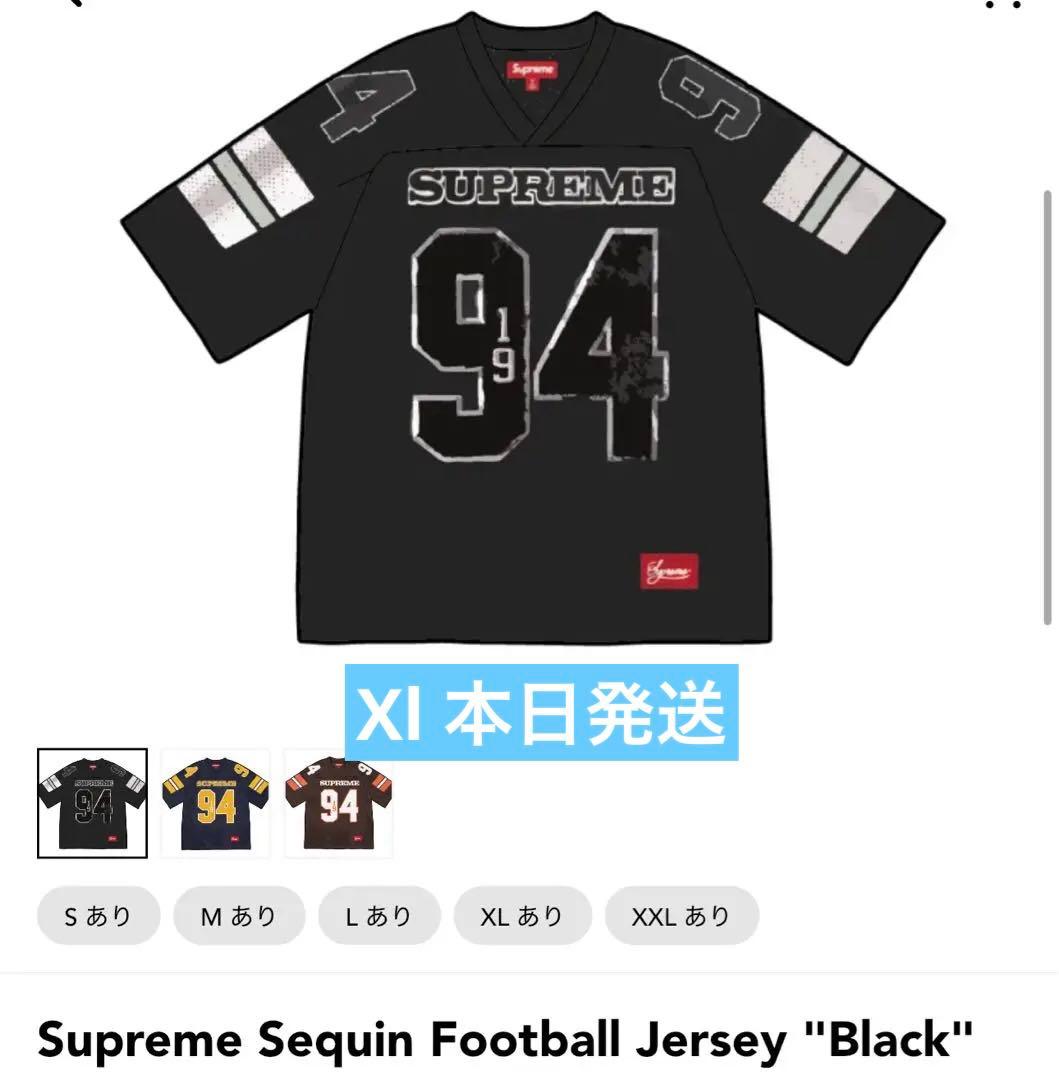The width and height of the screenshot is (1059, 1080).
Task: Choose size S あり chip
Action: [98, 915]
